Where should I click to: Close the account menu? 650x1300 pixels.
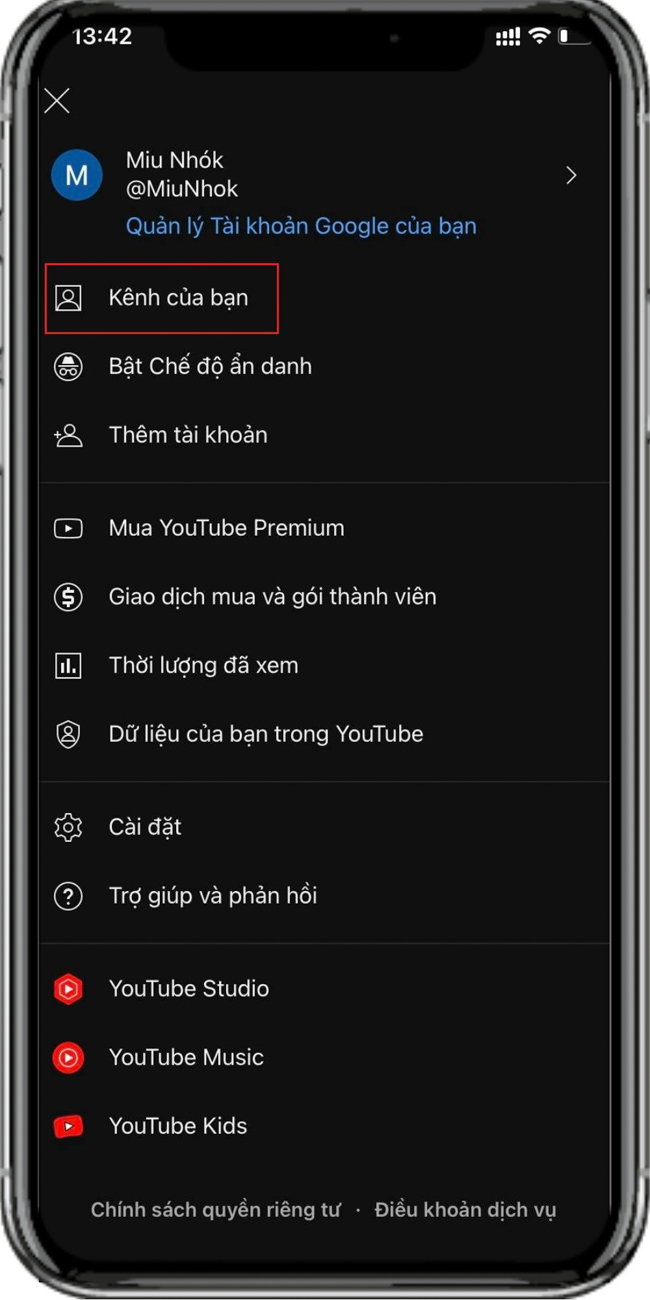[x=57, y=100]
